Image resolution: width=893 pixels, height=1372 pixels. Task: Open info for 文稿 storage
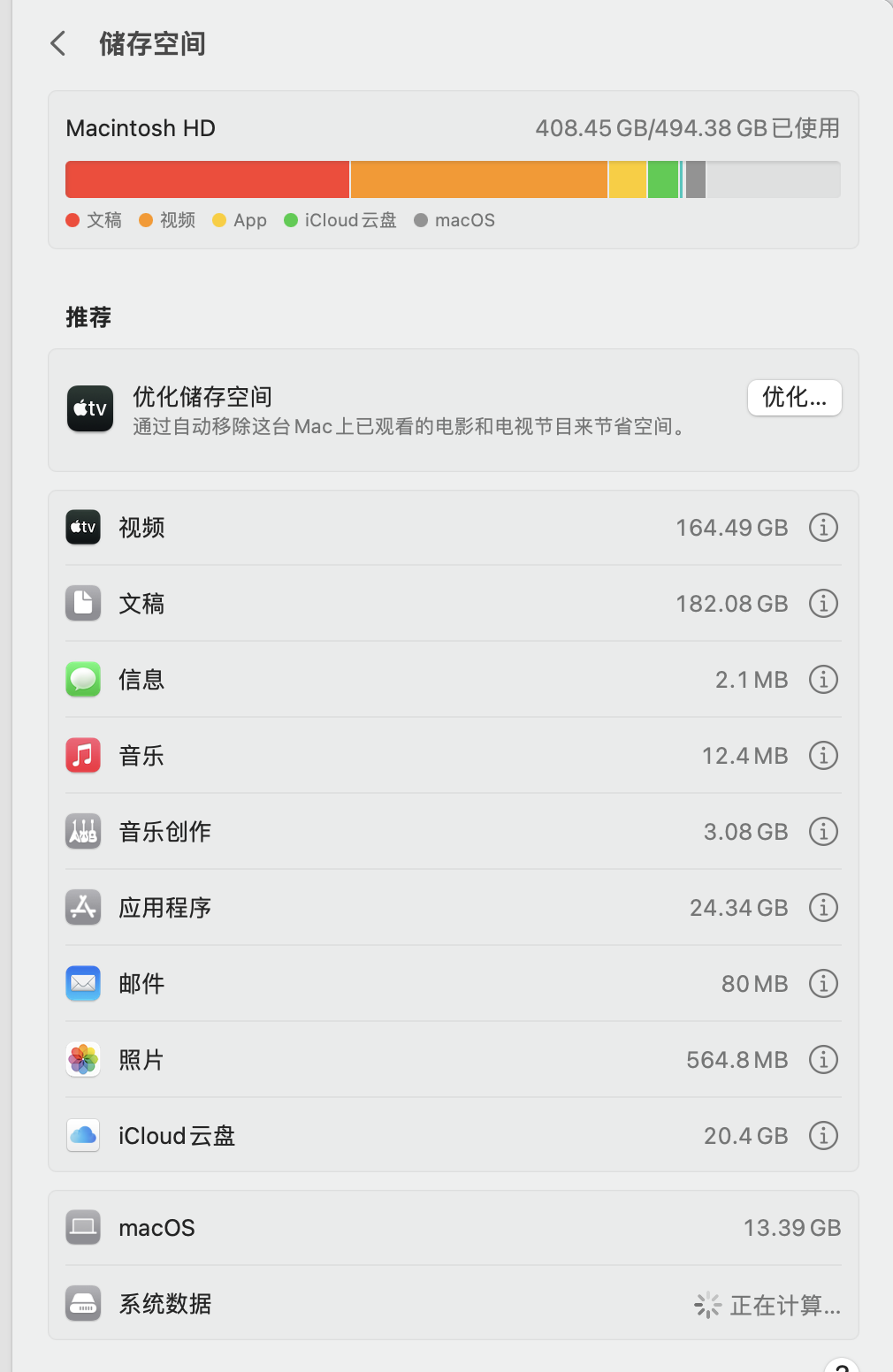[x=823, y=604]
